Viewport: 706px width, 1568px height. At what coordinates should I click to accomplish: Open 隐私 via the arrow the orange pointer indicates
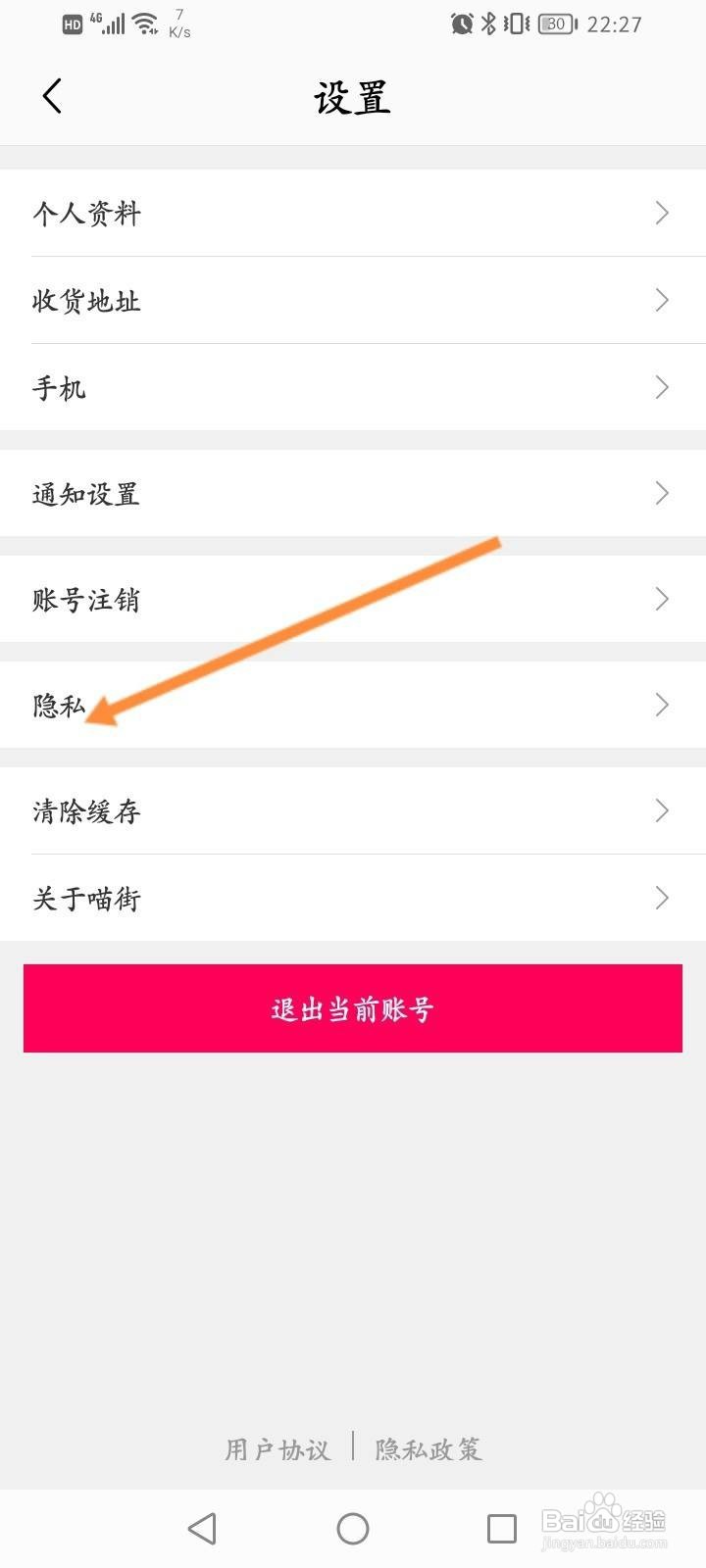point(661,704)
